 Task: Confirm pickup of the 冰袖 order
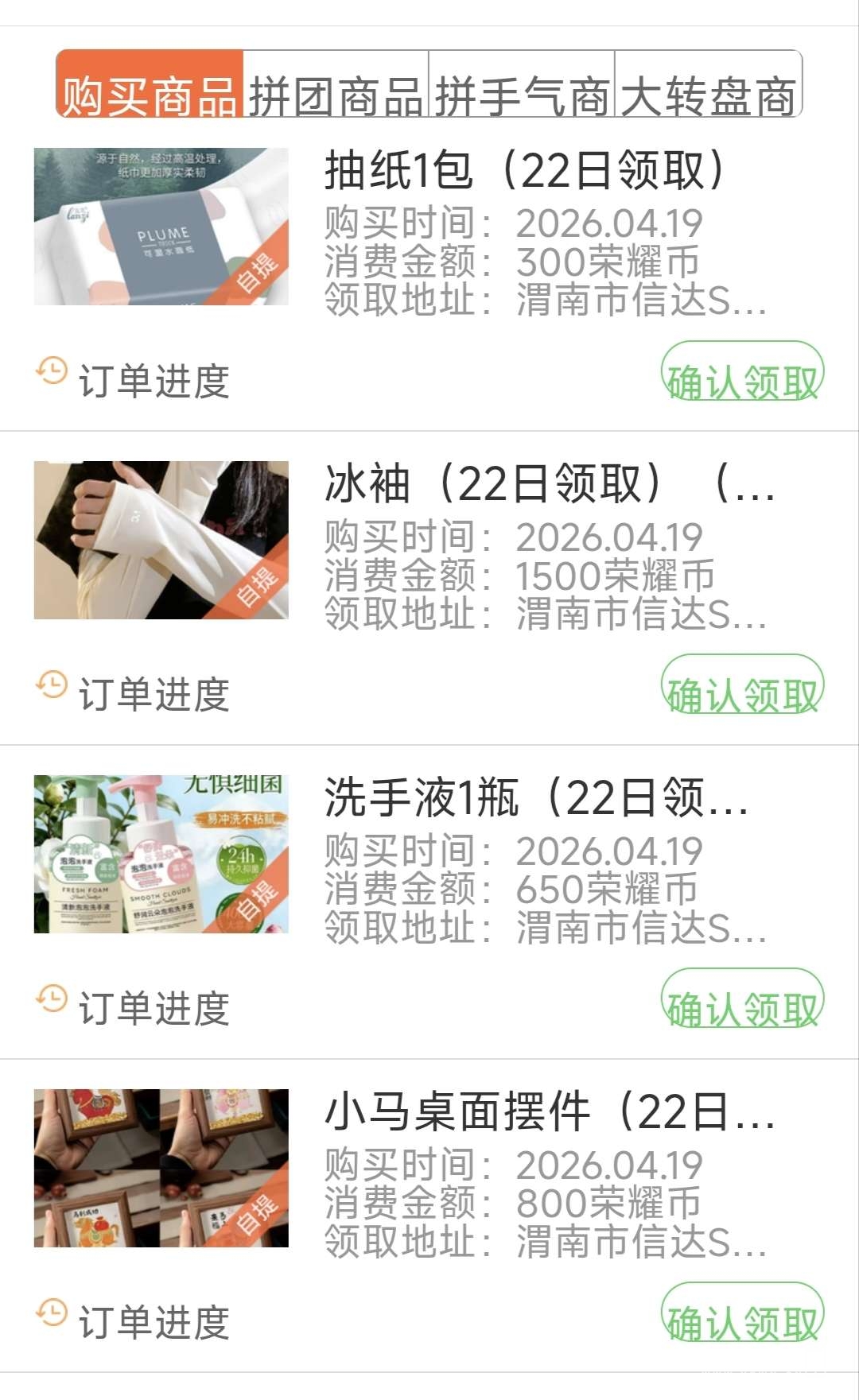coord(742,687)
